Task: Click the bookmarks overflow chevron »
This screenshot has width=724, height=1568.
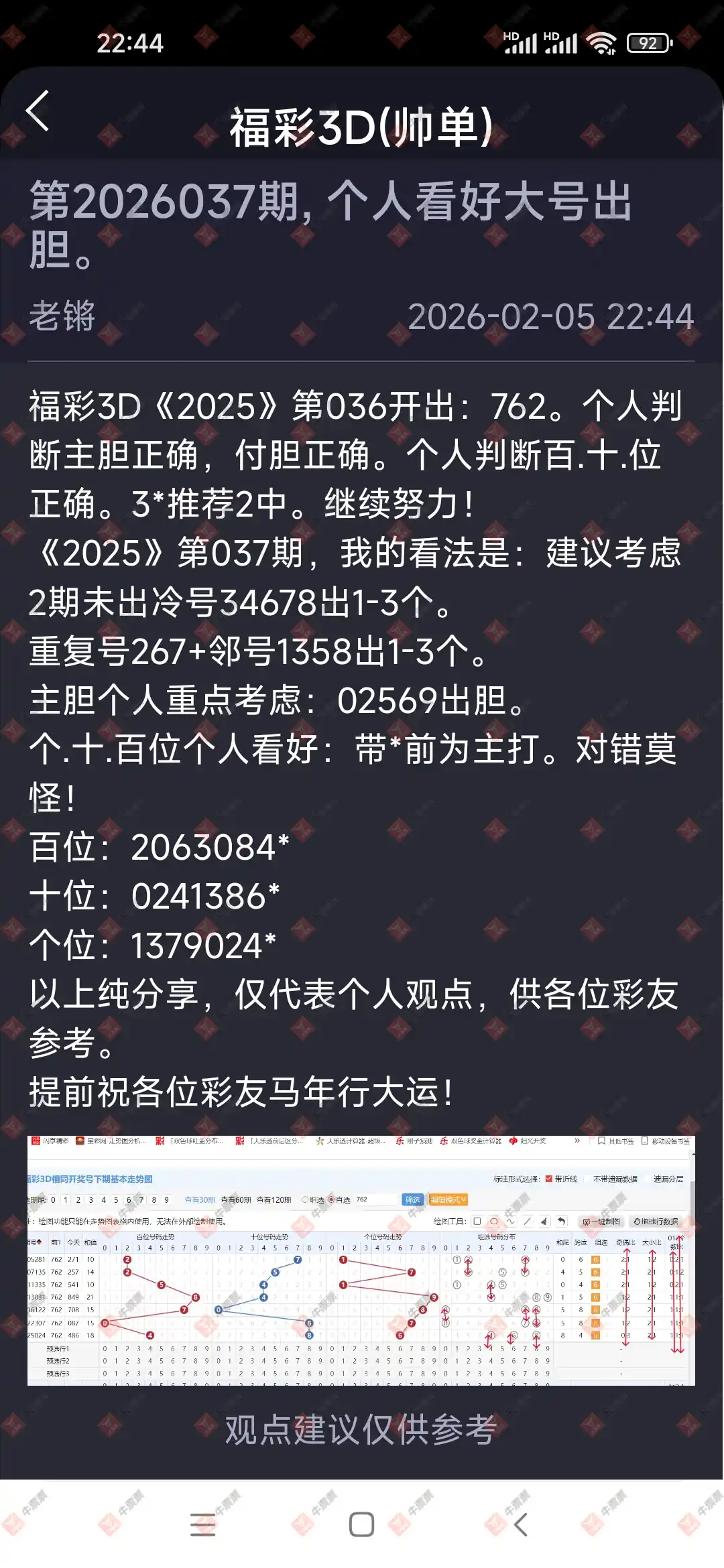Action: pos(577,1140)
